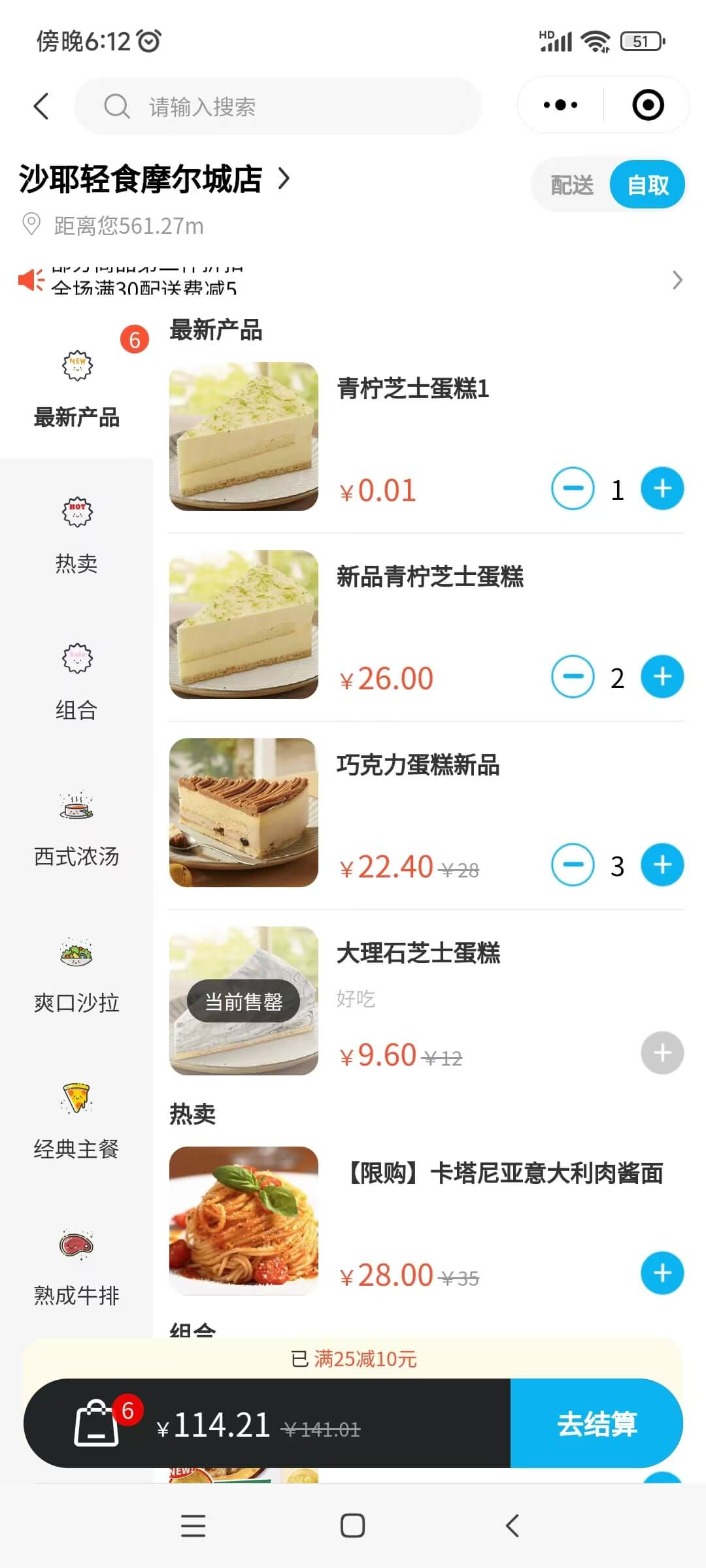The image size is (706, 1568).
Task: Decrease quantity of 青柠芝士蛋糕1
Action: pyautogui.click(x=573, y=489)
